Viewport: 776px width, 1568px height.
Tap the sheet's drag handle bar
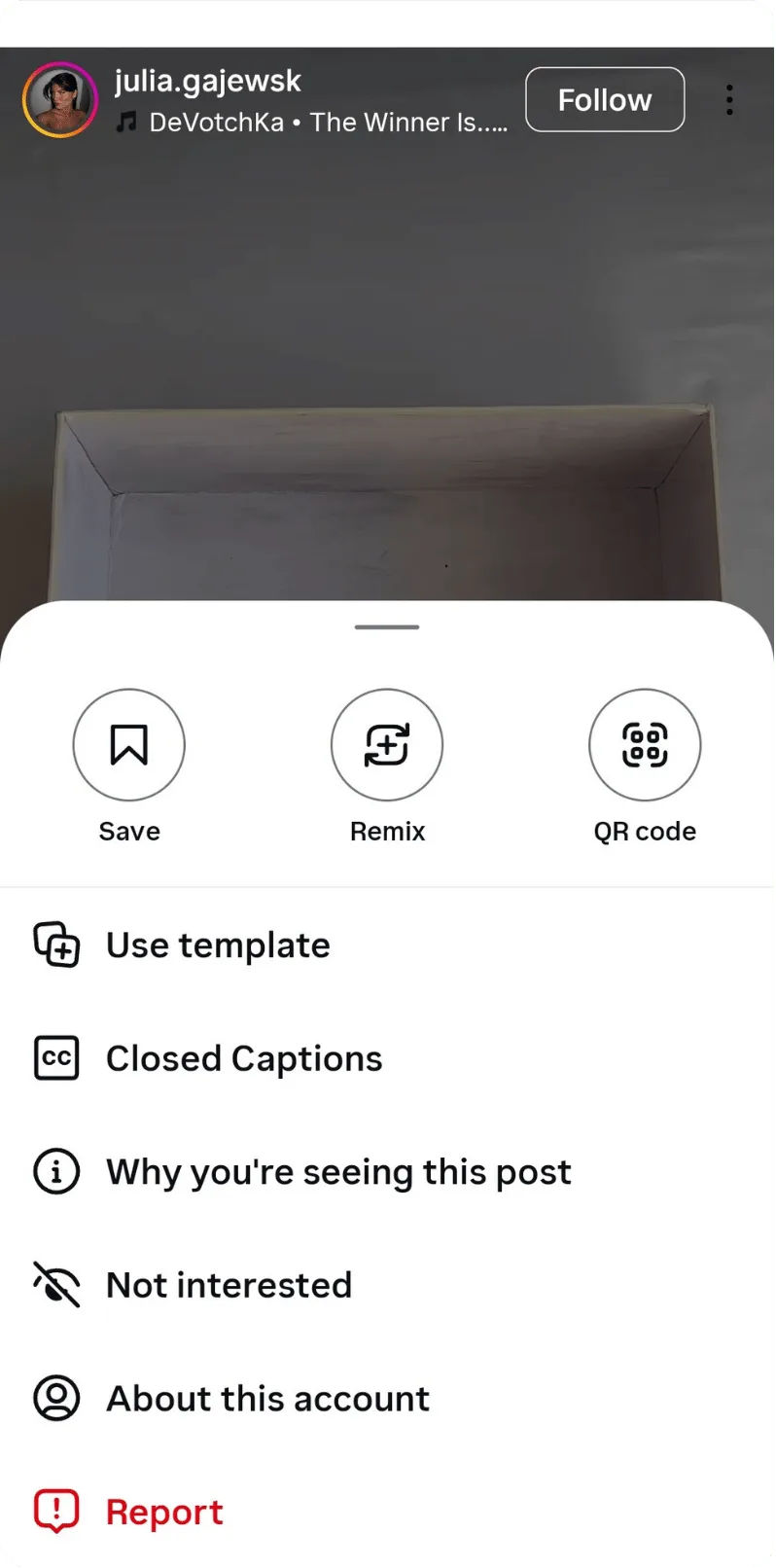coord(387,627)
